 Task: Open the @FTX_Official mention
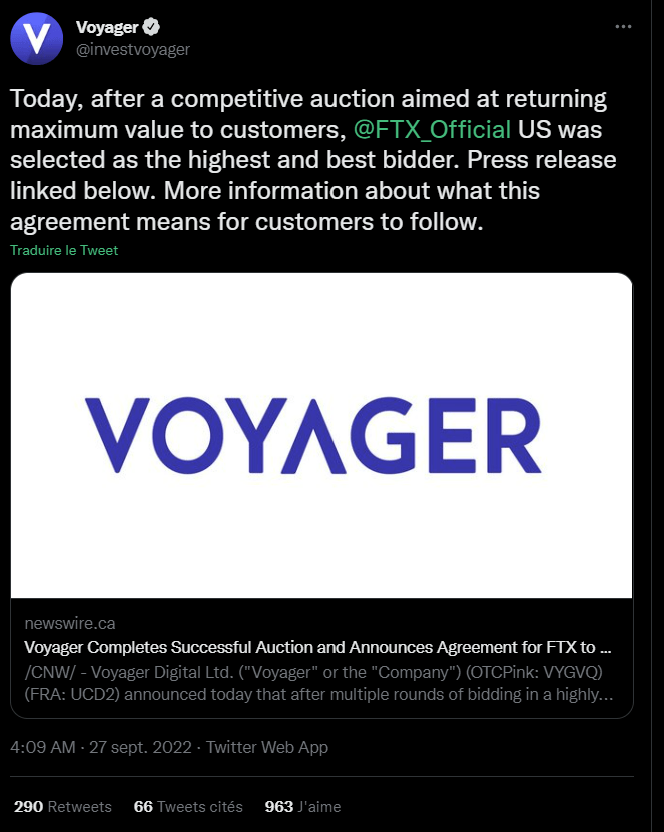click(432, 130)
